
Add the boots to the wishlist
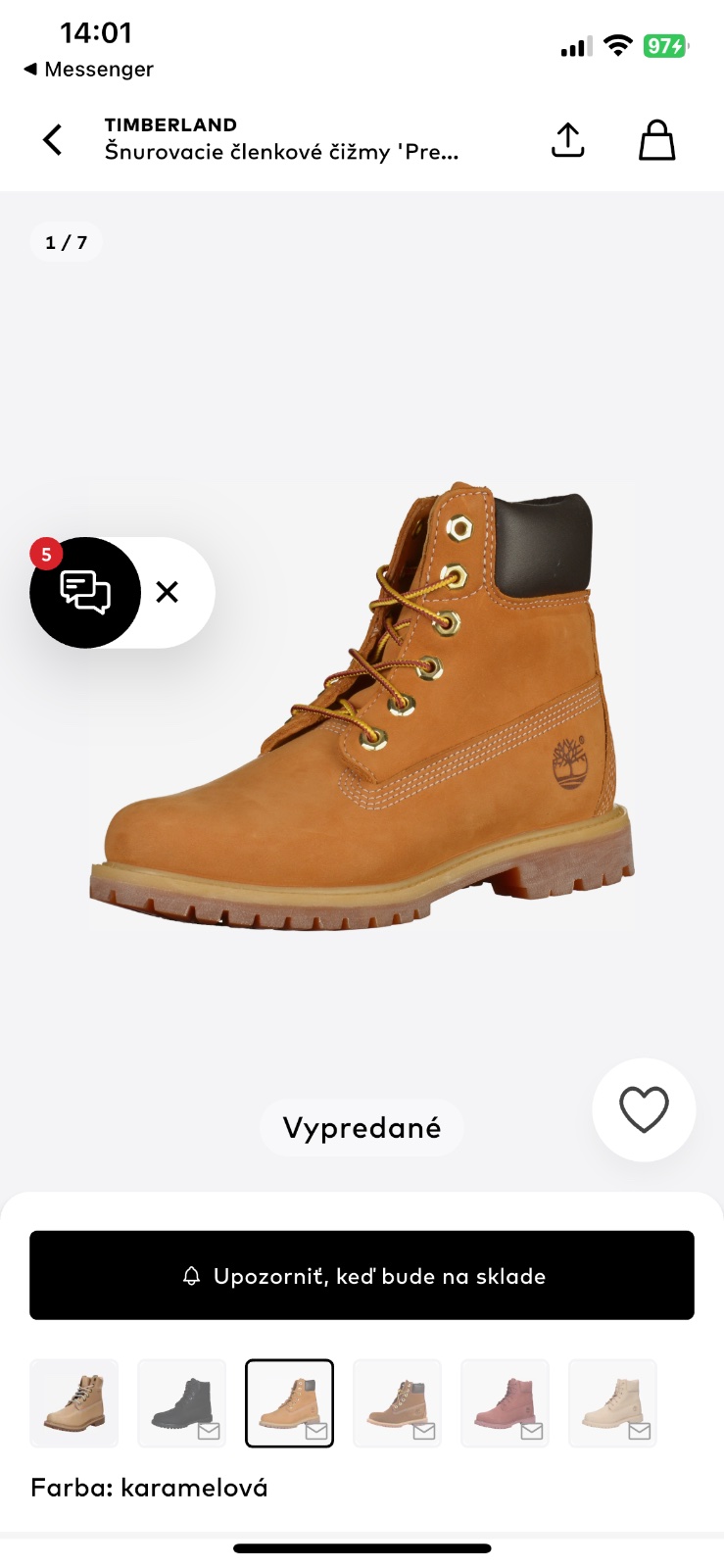[x=644, y=1109]
